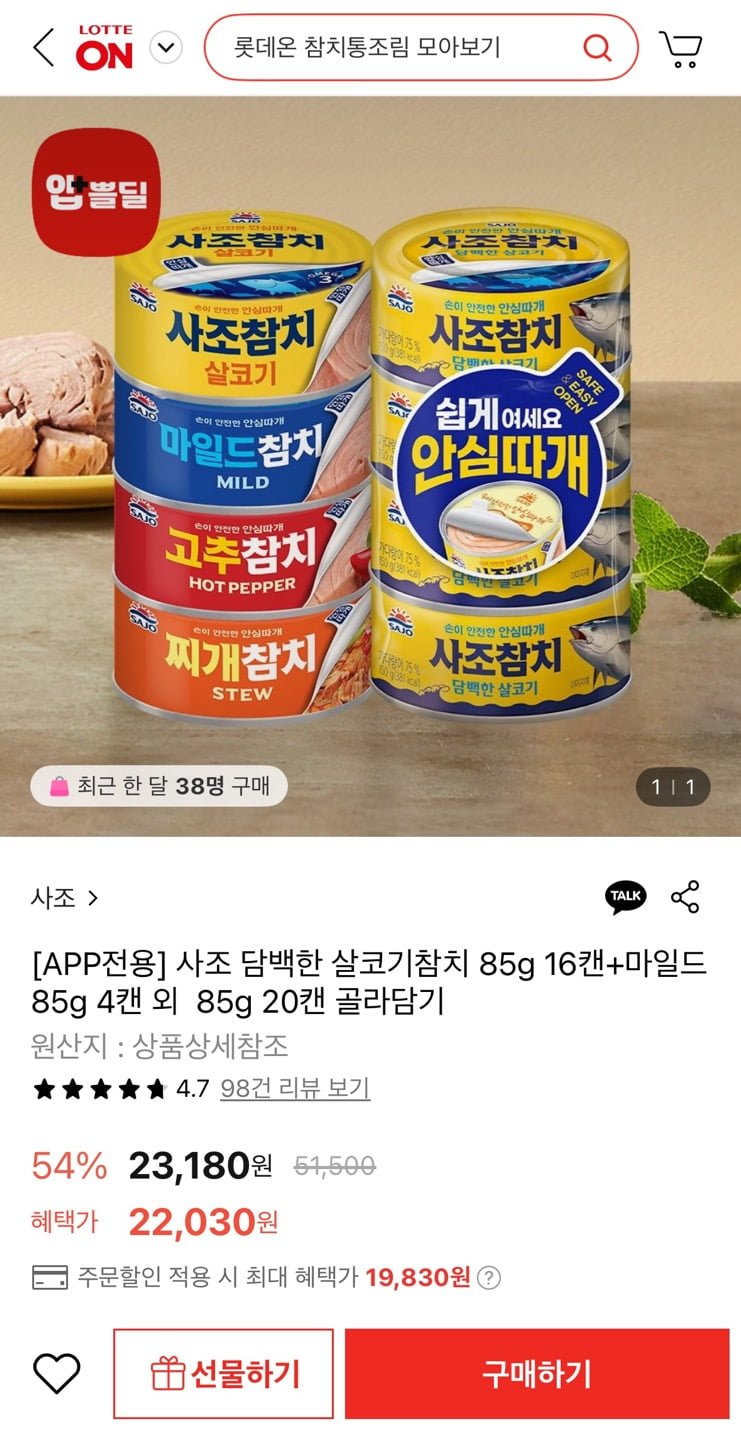Open the 사조 brand store link

pos(64,897)
